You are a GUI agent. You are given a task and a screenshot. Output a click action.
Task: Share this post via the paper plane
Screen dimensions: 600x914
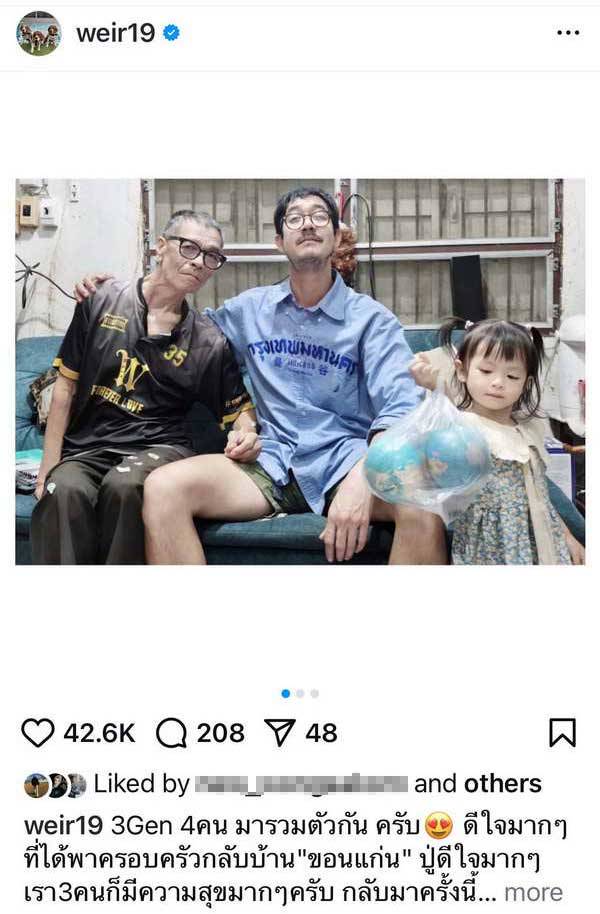(x=279, y=733)
